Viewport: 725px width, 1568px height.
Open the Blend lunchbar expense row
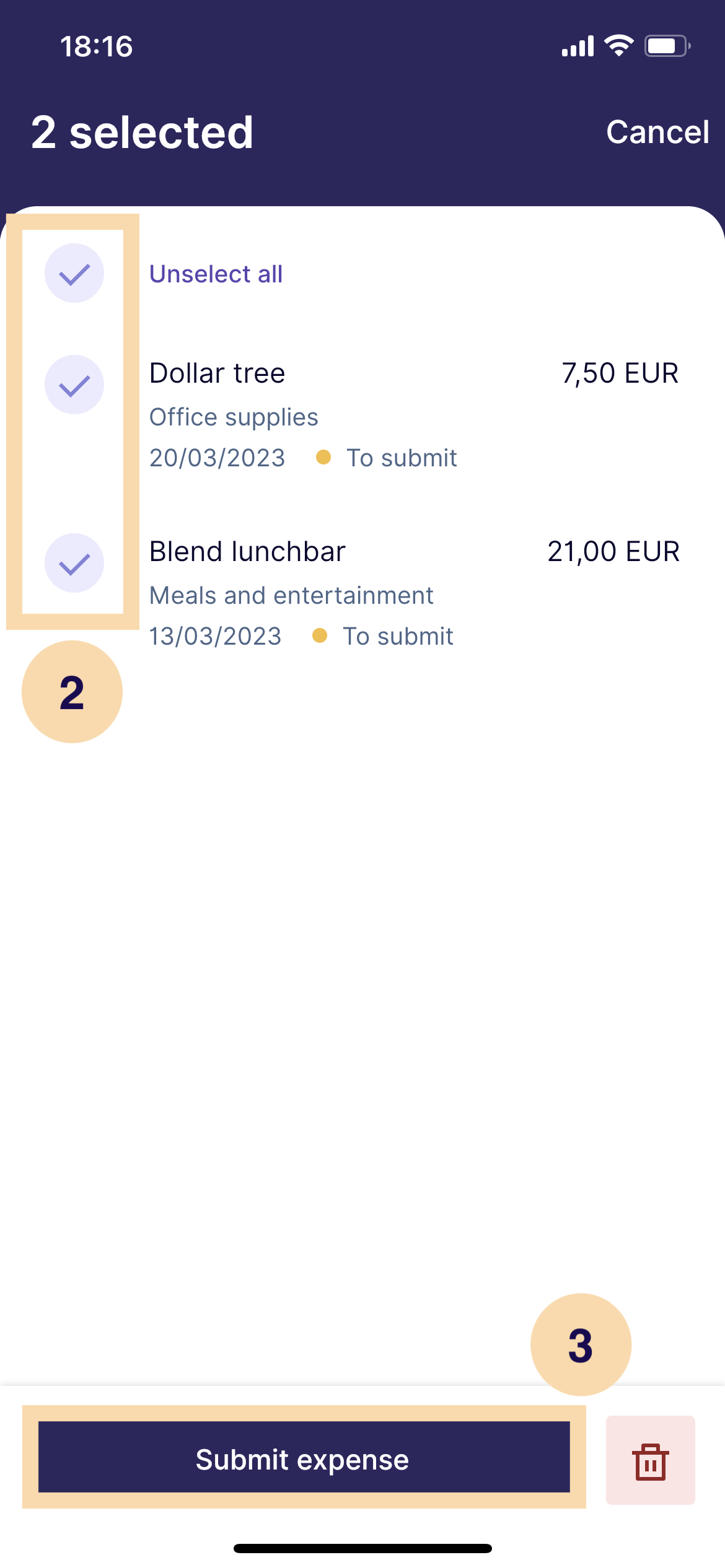click(414, 593)
